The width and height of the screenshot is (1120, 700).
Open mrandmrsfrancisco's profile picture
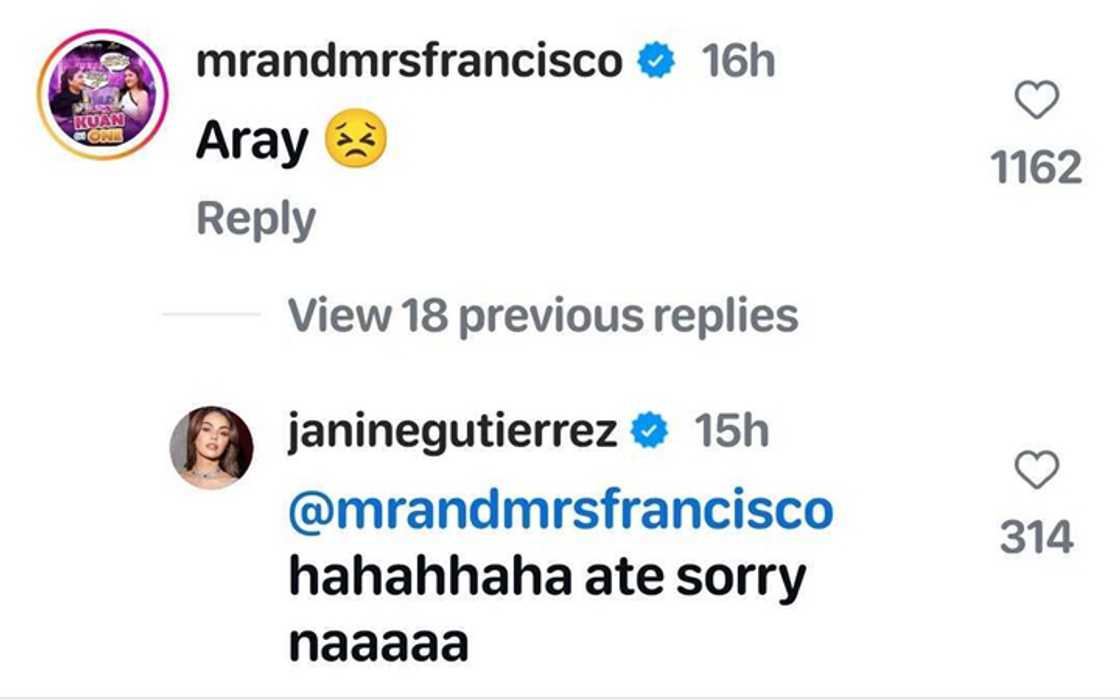tap(102, 96)
